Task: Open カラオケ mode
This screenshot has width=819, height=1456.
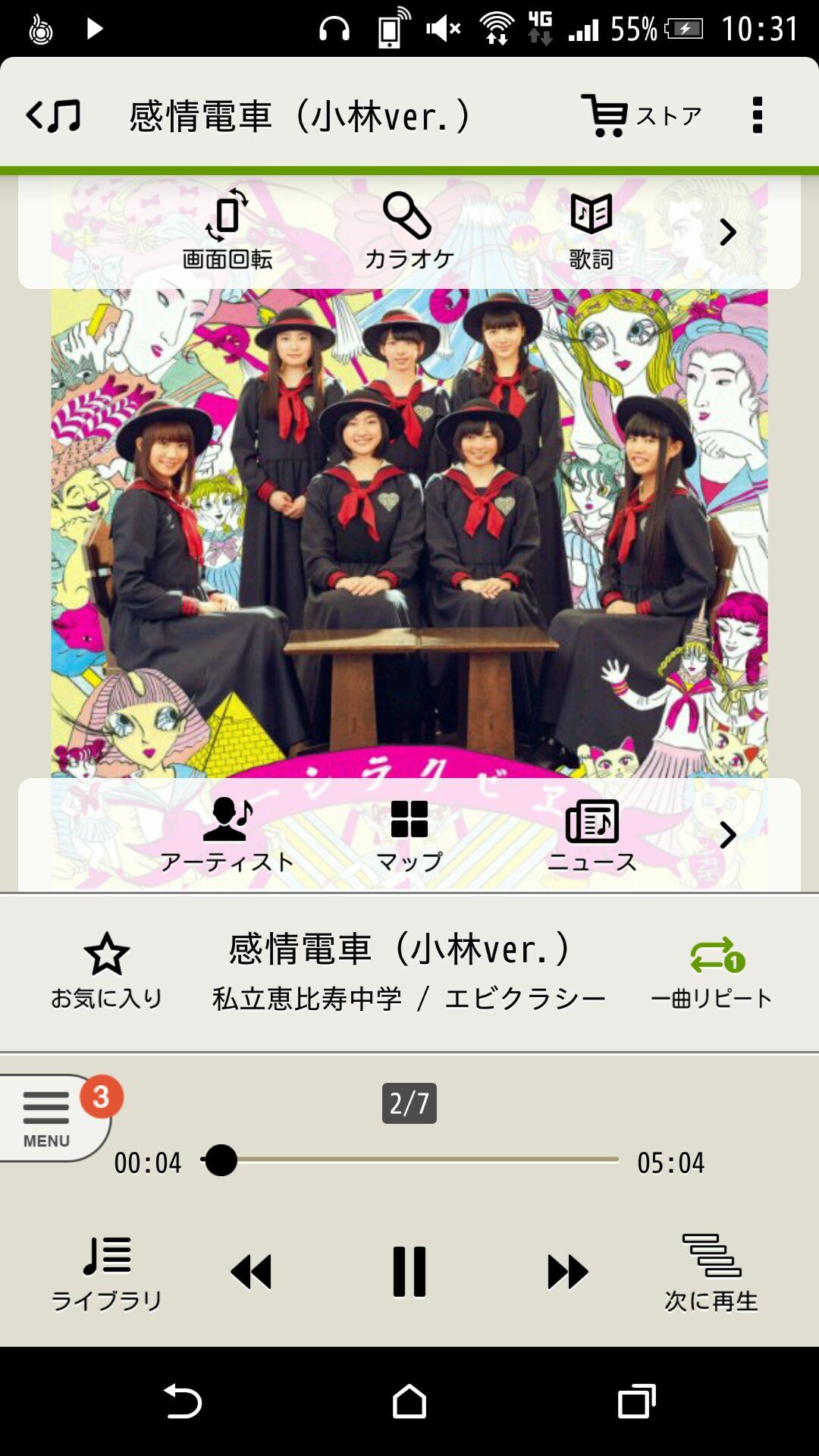Action: pos(409,230)
